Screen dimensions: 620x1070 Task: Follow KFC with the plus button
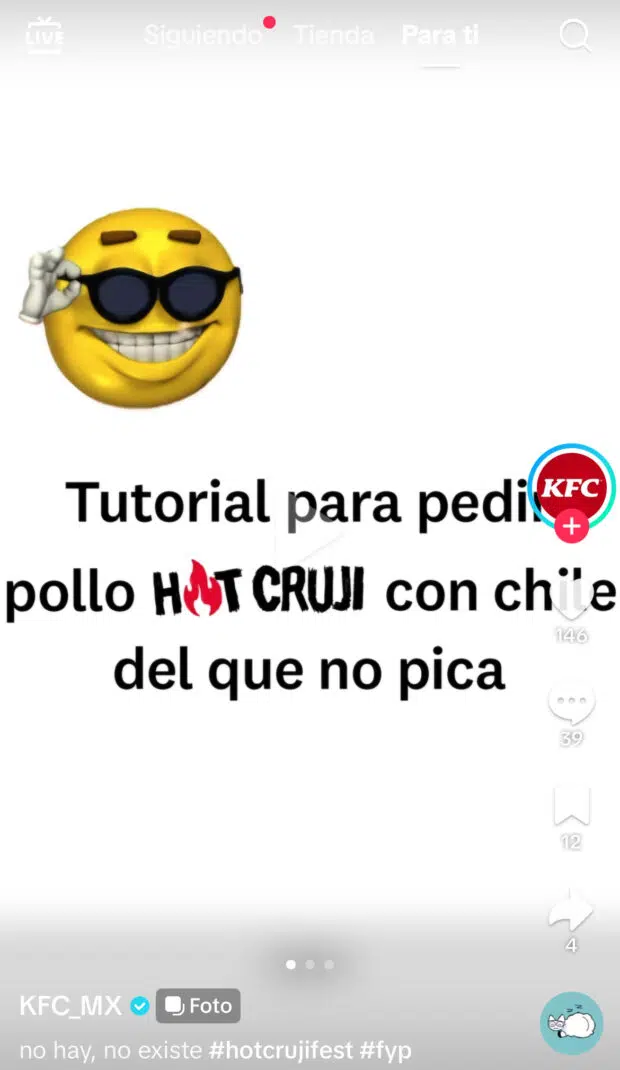point(571,526)
